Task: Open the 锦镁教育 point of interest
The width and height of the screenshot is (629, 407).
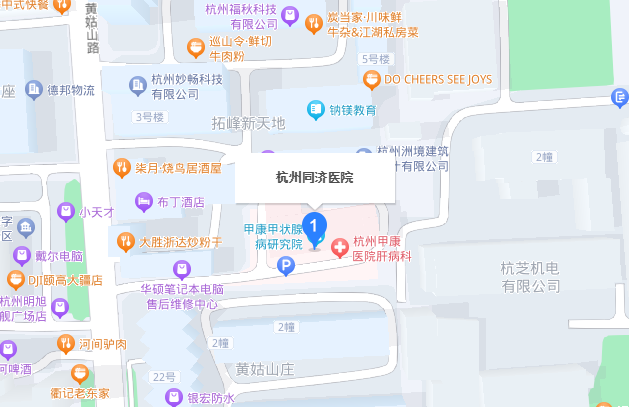Action: (315, 110)
